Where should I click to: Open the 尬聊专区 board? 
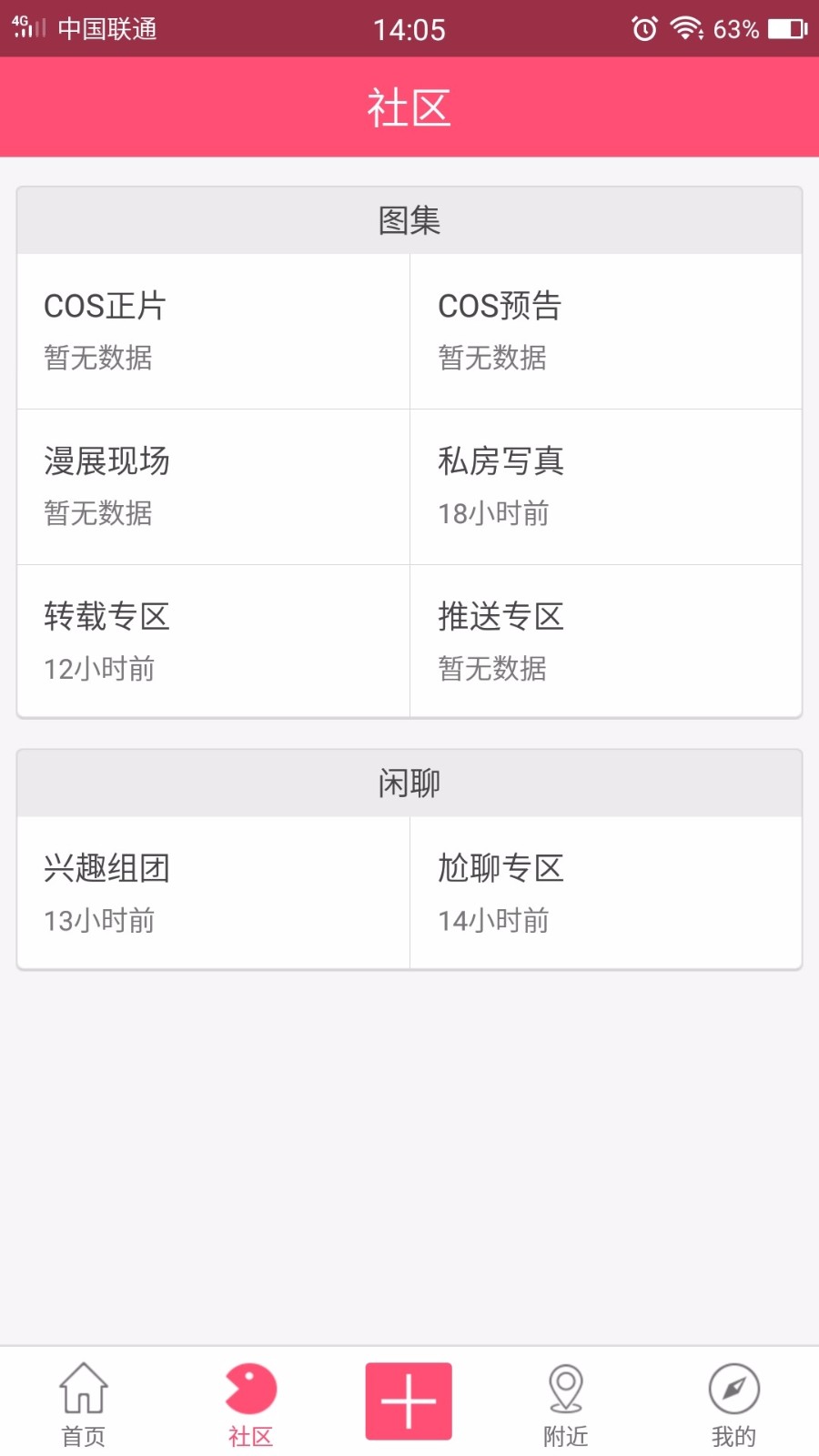point(605,893)
